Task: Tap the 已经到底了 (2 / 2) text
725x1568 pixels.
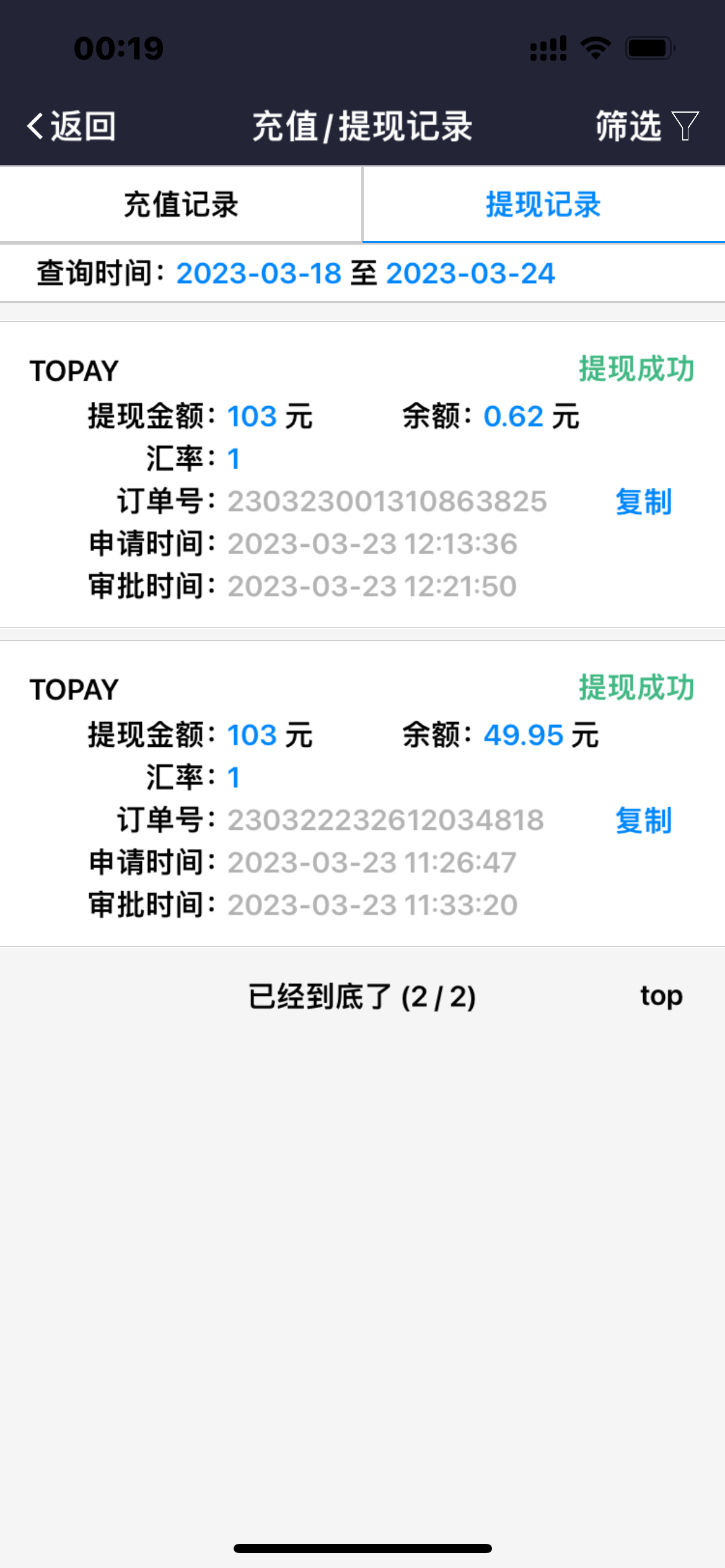Action: click(362, 995)
